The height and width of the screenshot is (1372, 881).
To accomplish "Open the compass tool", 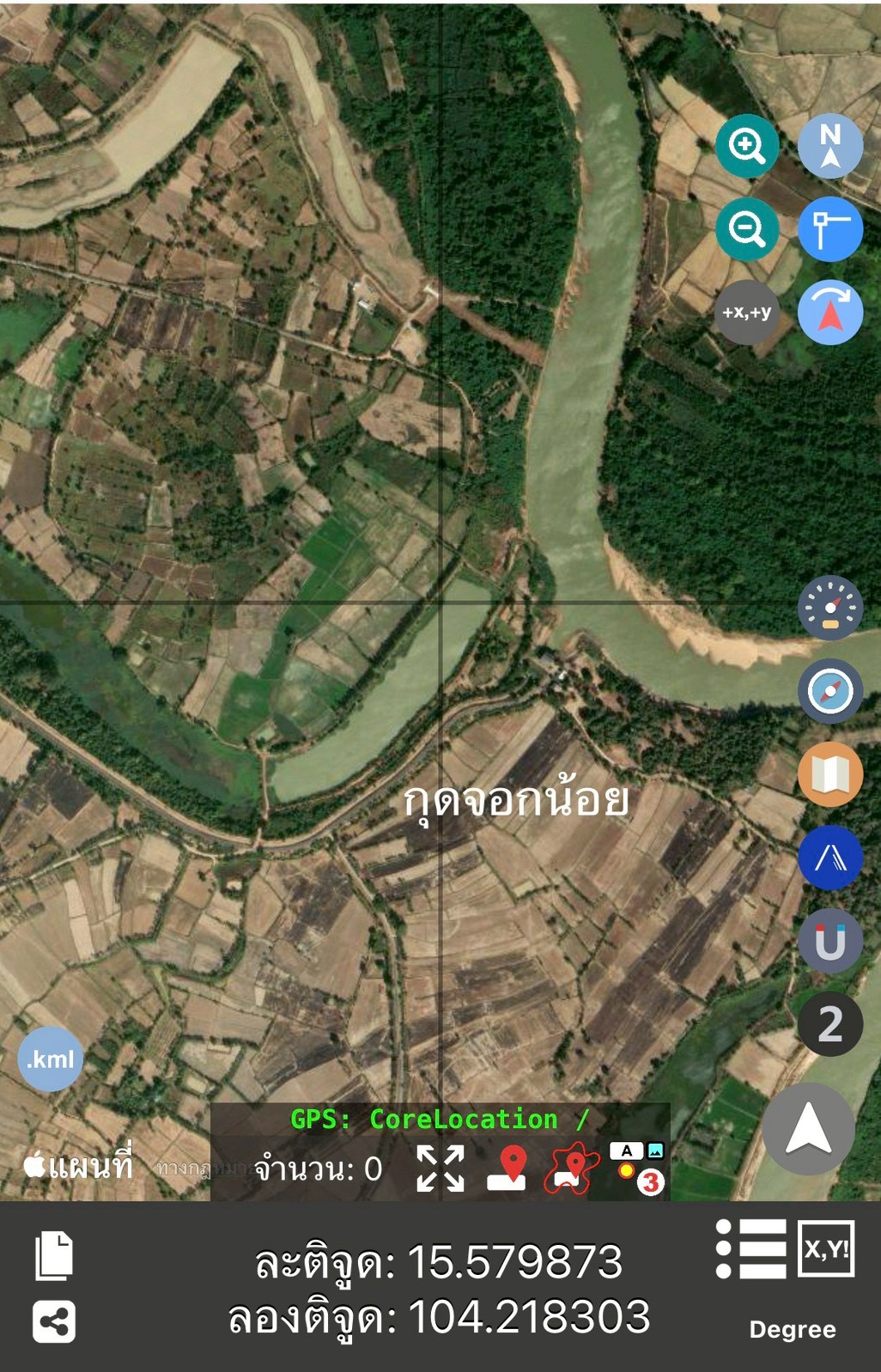I will 829,691.
